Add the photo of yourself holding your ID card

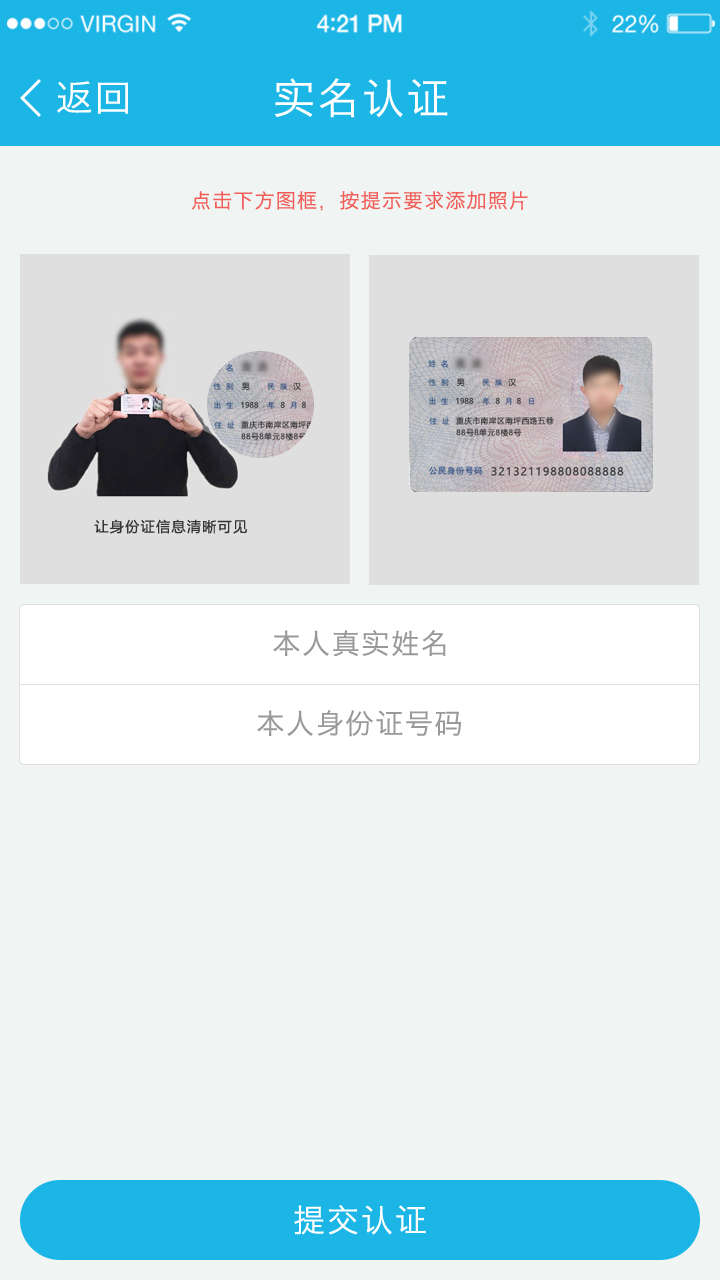185,418
